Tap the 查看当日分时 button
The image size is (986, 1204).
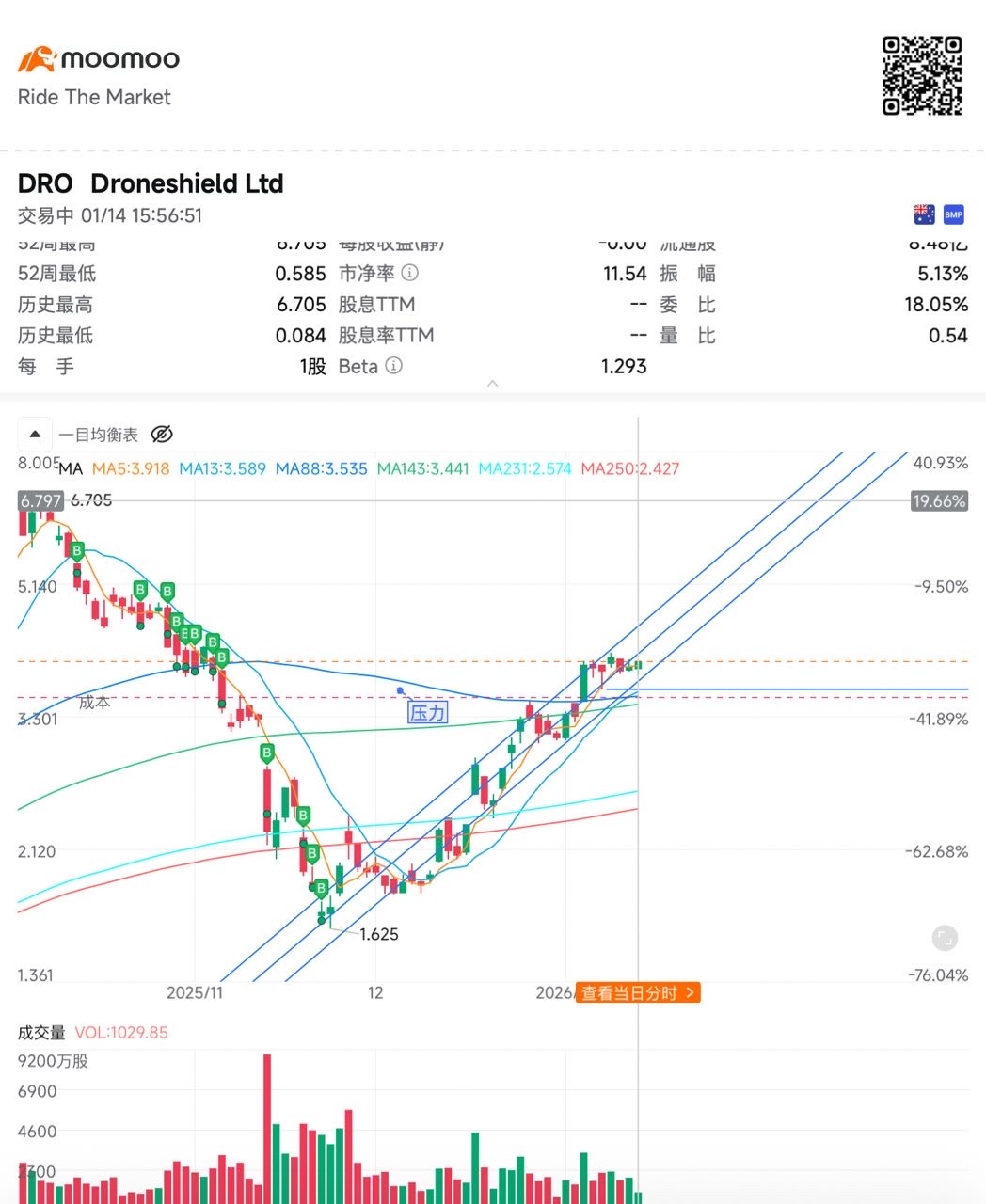[x=638, y=992]
